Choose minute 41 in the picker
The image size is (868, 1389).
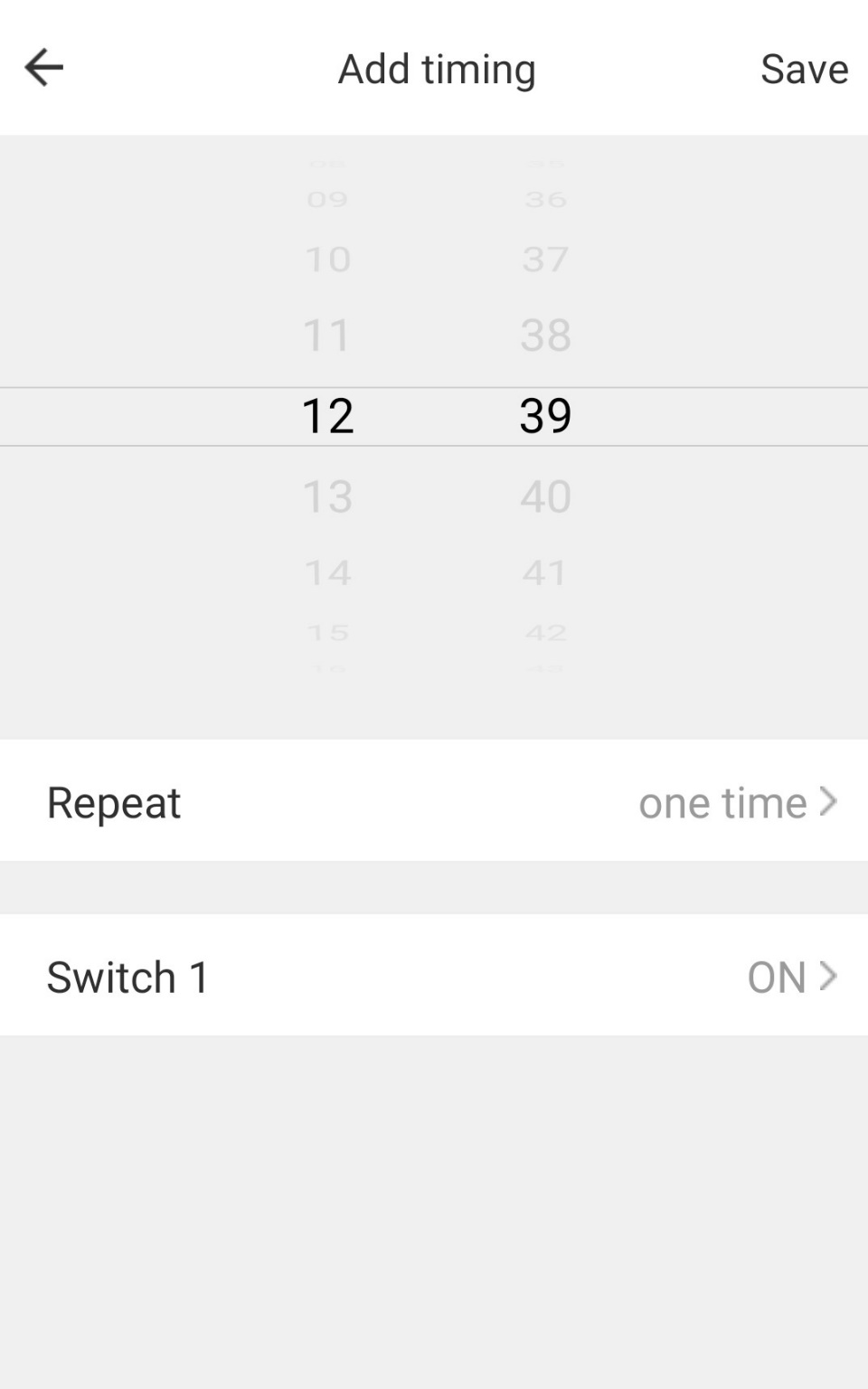click(545, 572)
